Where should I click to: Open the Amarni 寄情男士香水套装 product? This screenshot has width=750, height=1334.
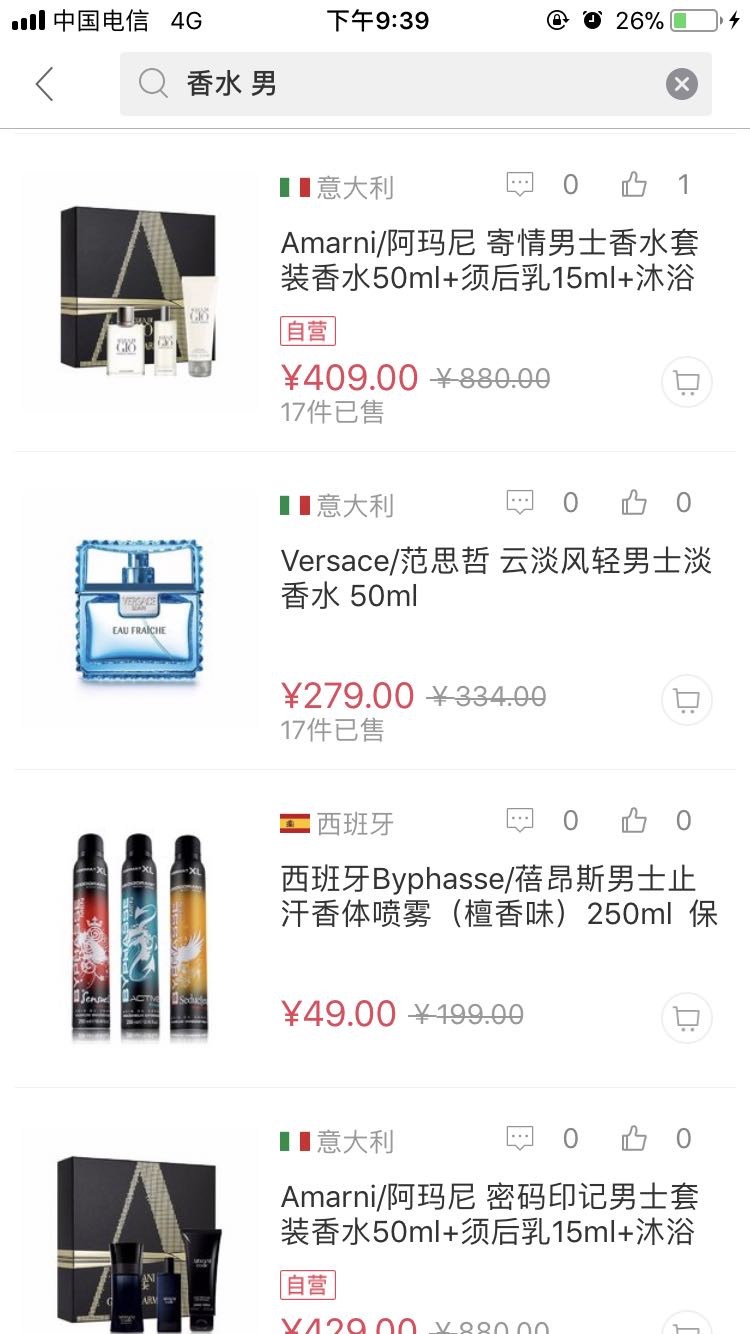[375, 292]
